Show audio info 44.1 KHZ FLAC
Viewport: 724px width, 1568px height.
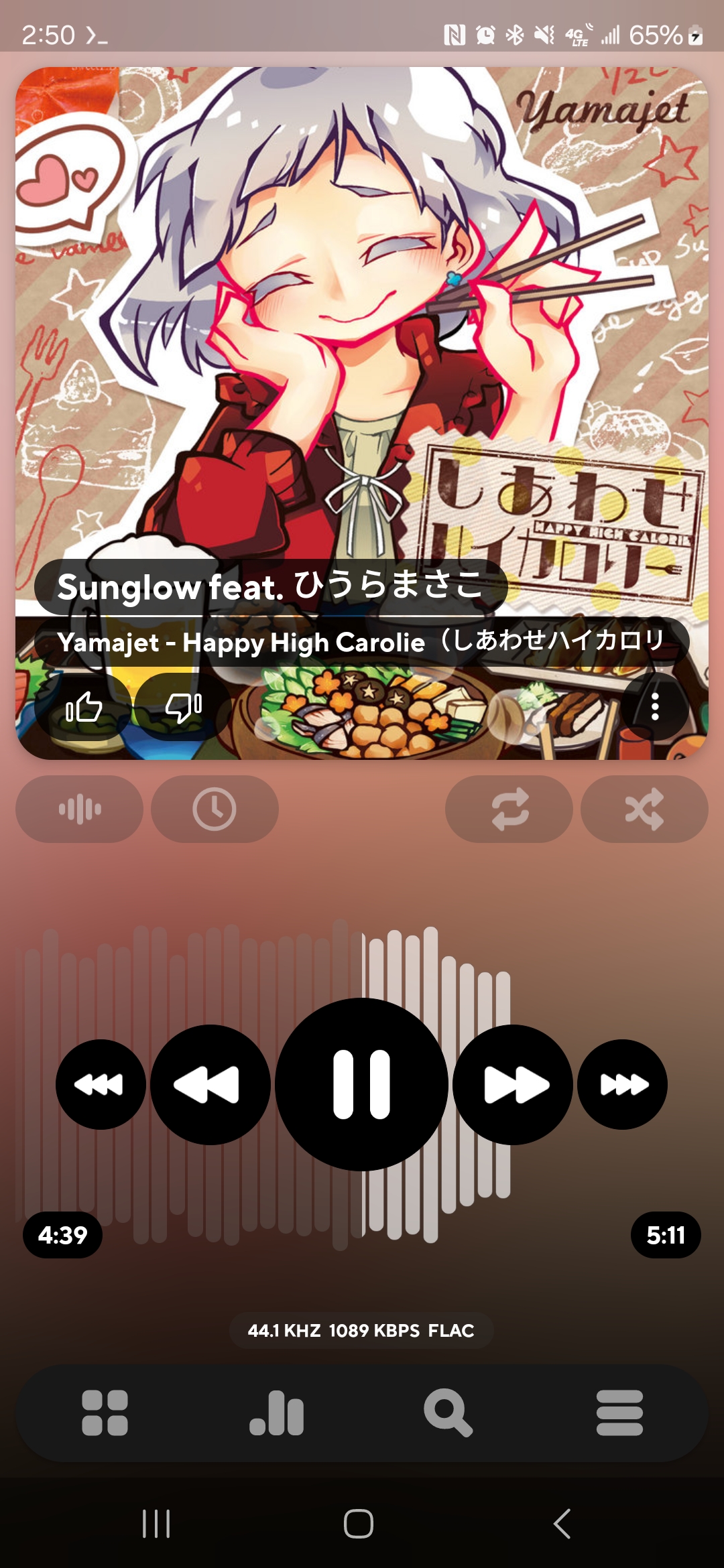tap(361, 1330)
